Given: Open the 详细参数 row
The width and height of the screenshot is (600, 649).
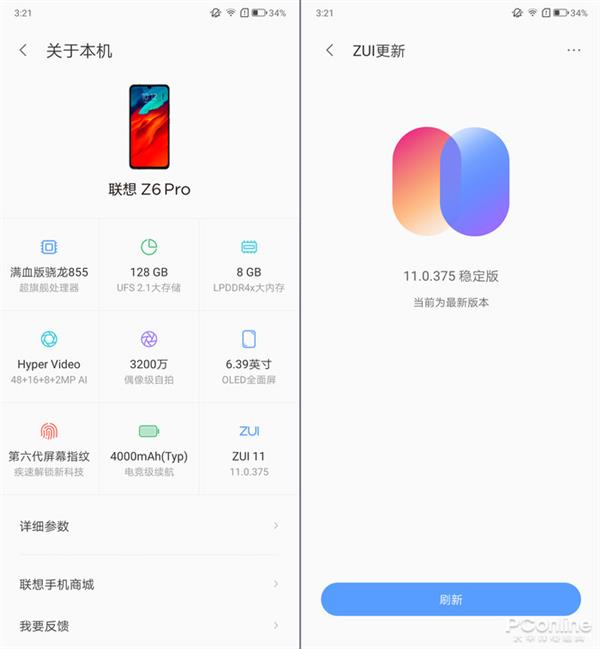Looking at the screenshot, I should [150, 526].
